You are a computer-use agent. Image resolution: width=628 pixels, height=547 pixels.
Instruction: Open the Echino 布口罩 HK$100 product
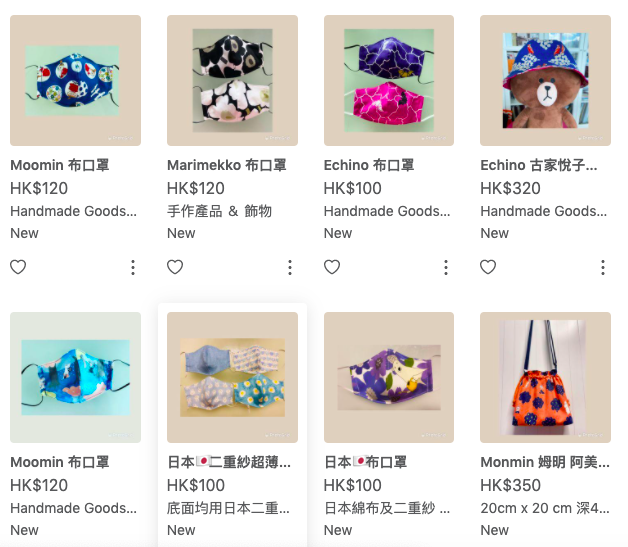pyautogui.click(x=389, y=81)
